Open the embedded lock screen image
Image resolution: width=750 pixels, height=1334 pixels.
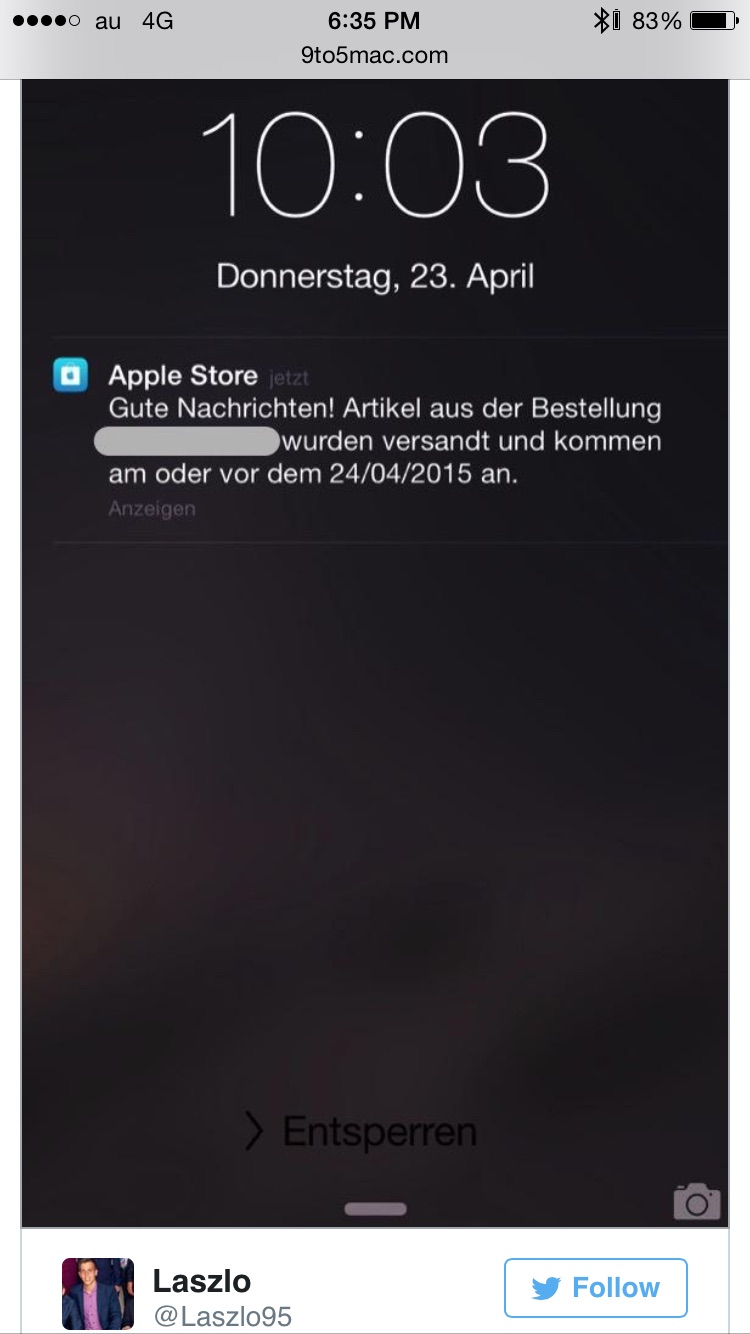(375, 653)
